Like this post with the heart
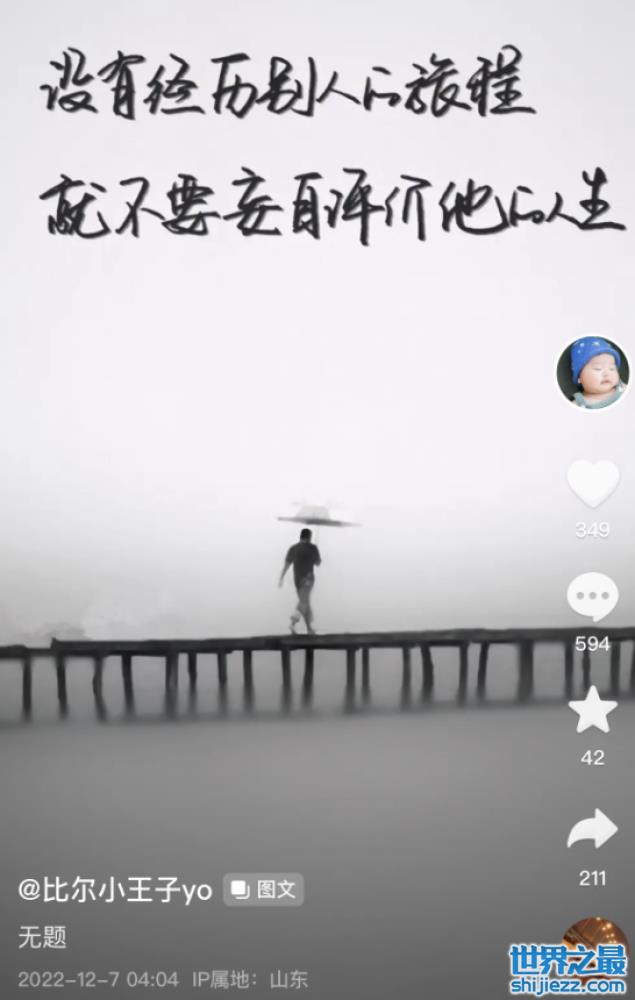This screenshot has width=635, height=1000. pyautogui.click(x=593, y=483)
